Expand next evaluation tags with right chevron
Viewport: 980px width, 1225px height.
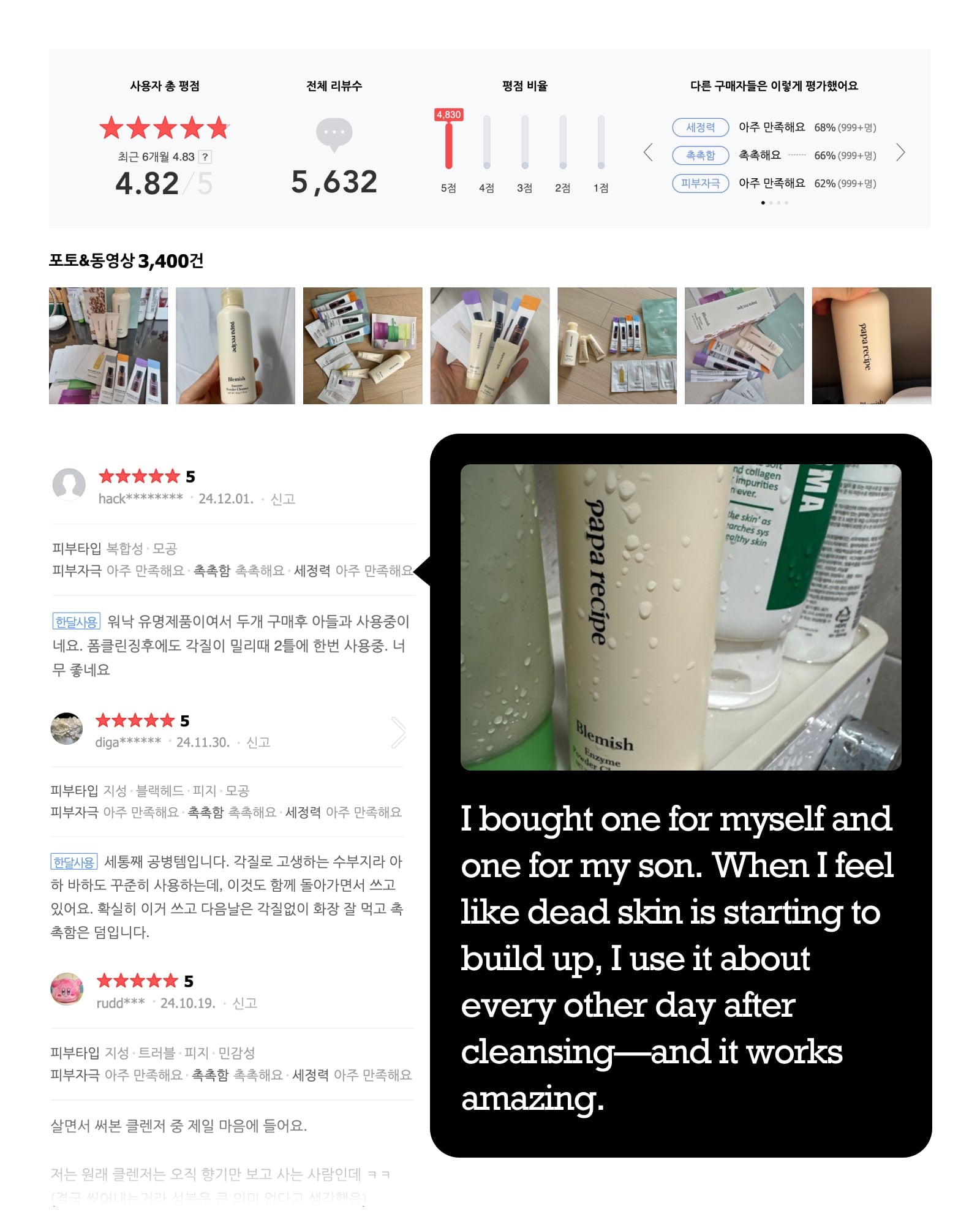tap(900, 153)
